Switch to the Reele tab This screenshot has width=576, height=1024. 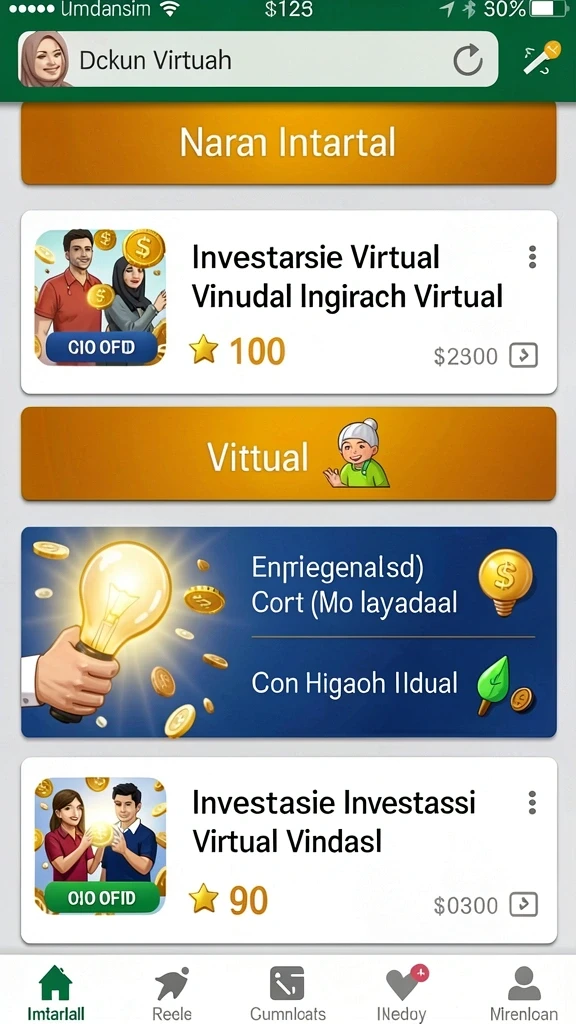[172, 993]
